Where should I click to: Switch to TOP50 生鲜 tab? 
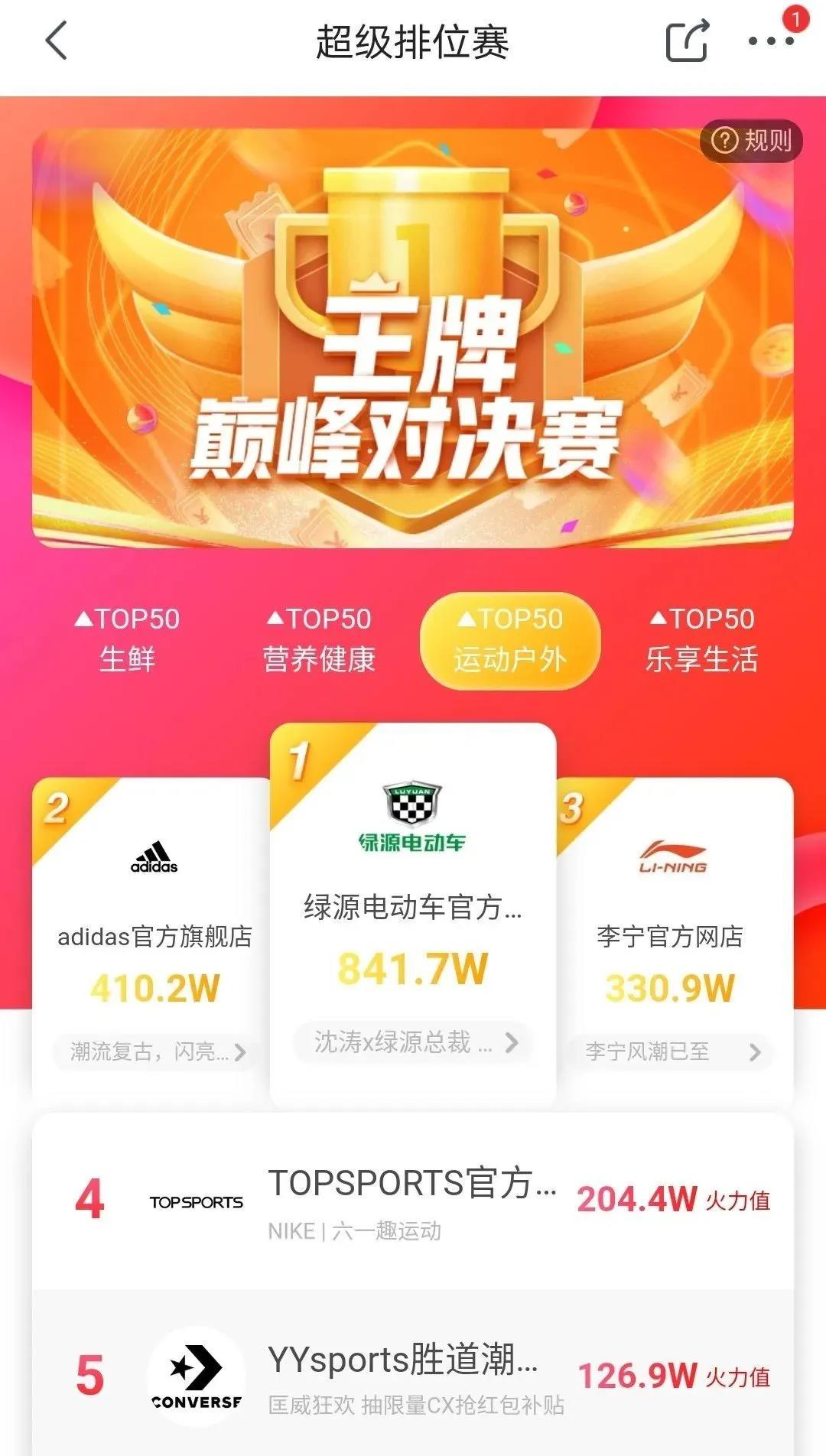(x=127, y=639)
